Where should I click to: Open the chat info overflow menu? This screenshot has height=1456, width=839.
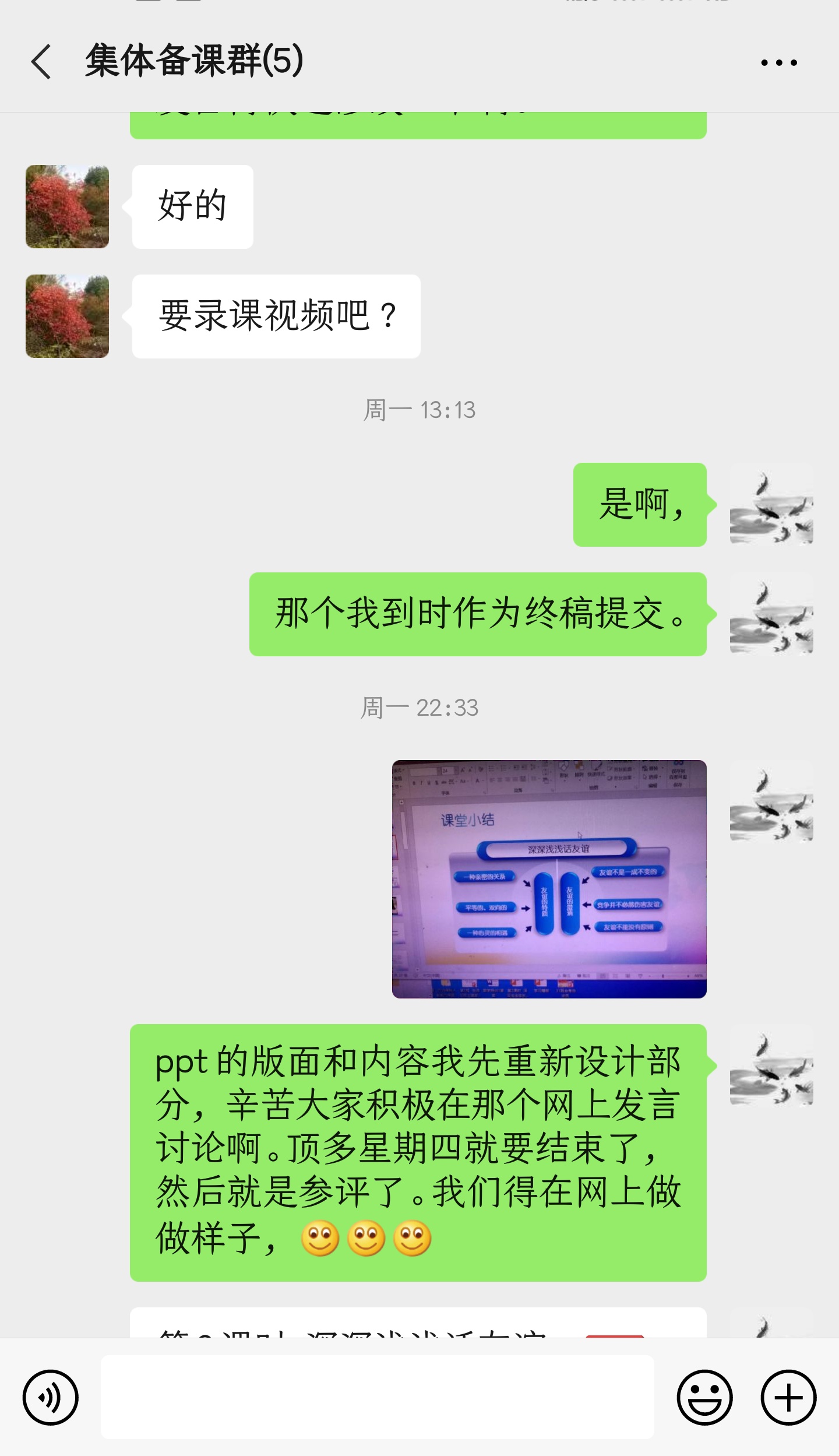(778, 62)
